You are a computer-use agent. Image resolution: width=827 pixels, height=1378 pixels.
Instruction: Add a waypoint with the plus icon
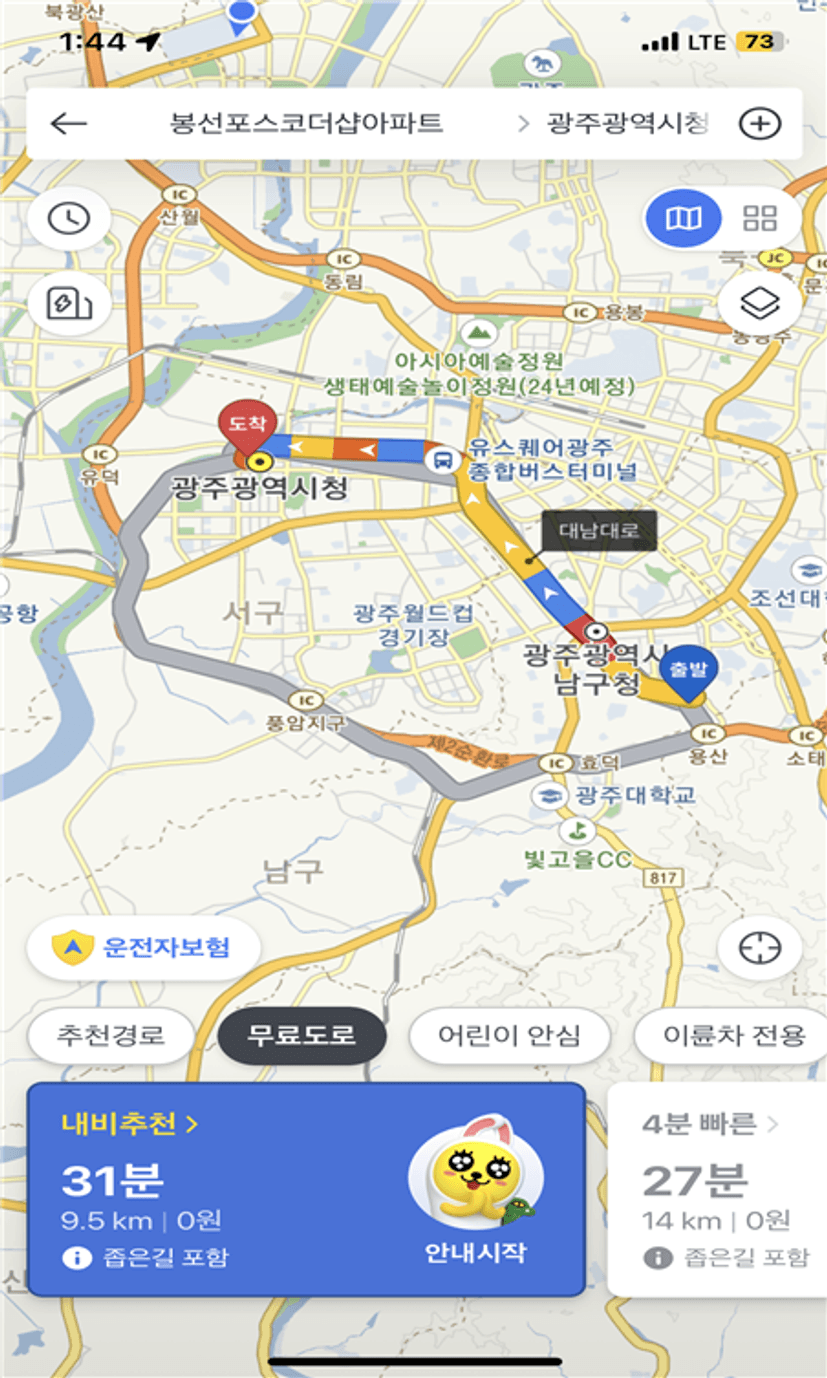pos(759,124)
